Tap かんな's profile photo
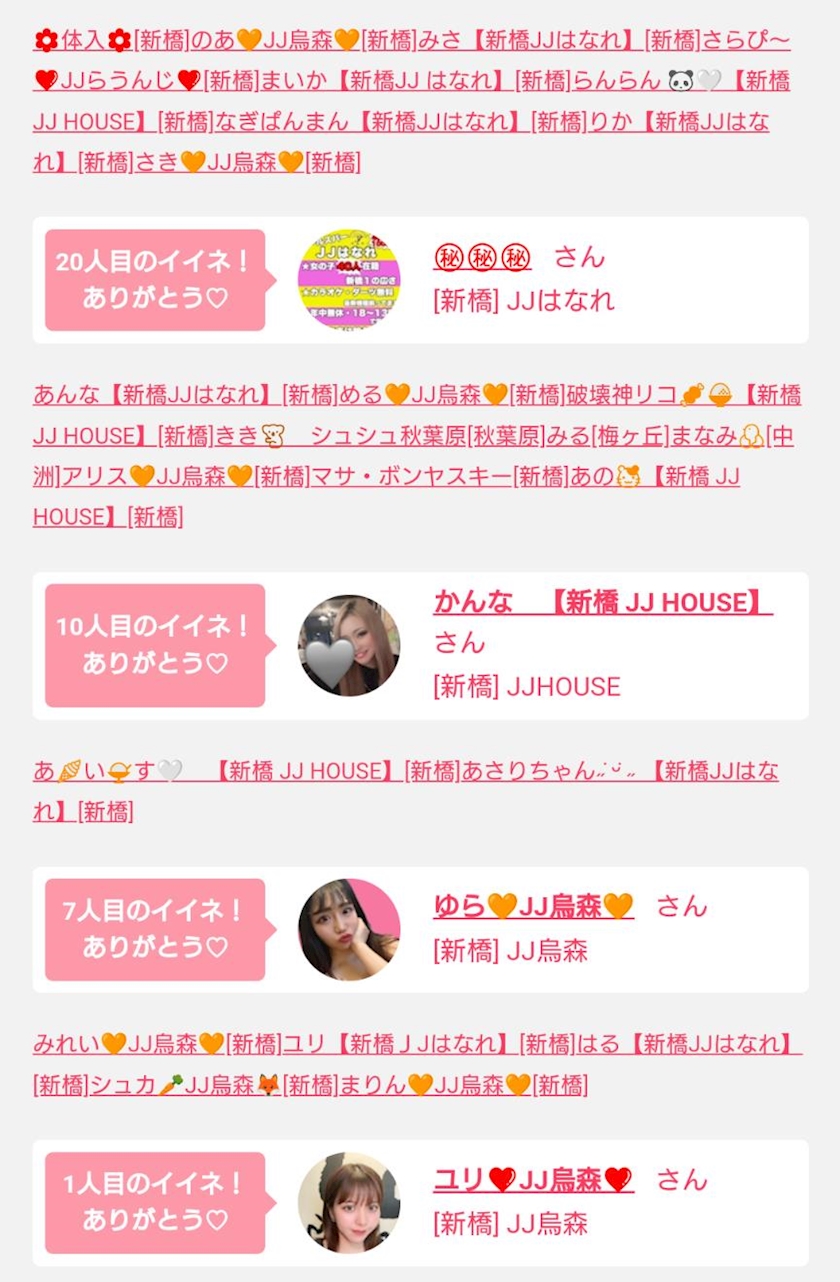Screen dimensions: 840x1282 [349, 645]
